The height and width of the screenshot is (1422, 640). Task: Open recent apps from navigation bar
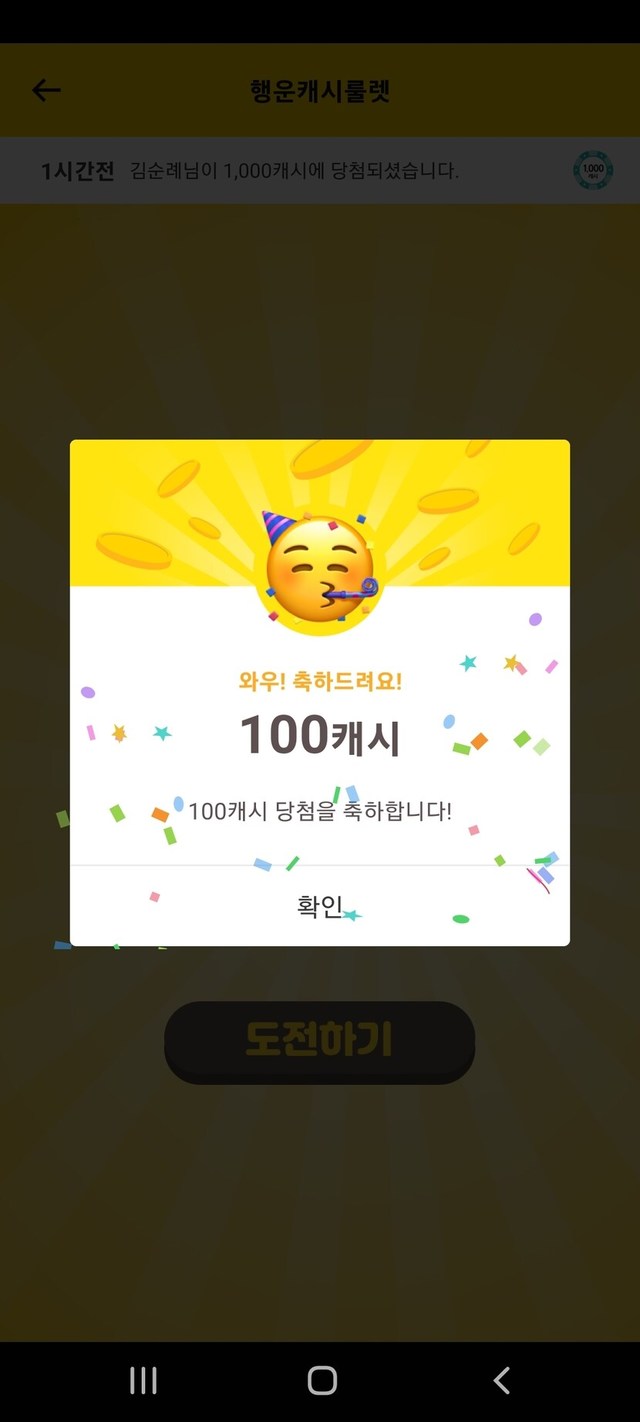click(x=144, y=1381)
